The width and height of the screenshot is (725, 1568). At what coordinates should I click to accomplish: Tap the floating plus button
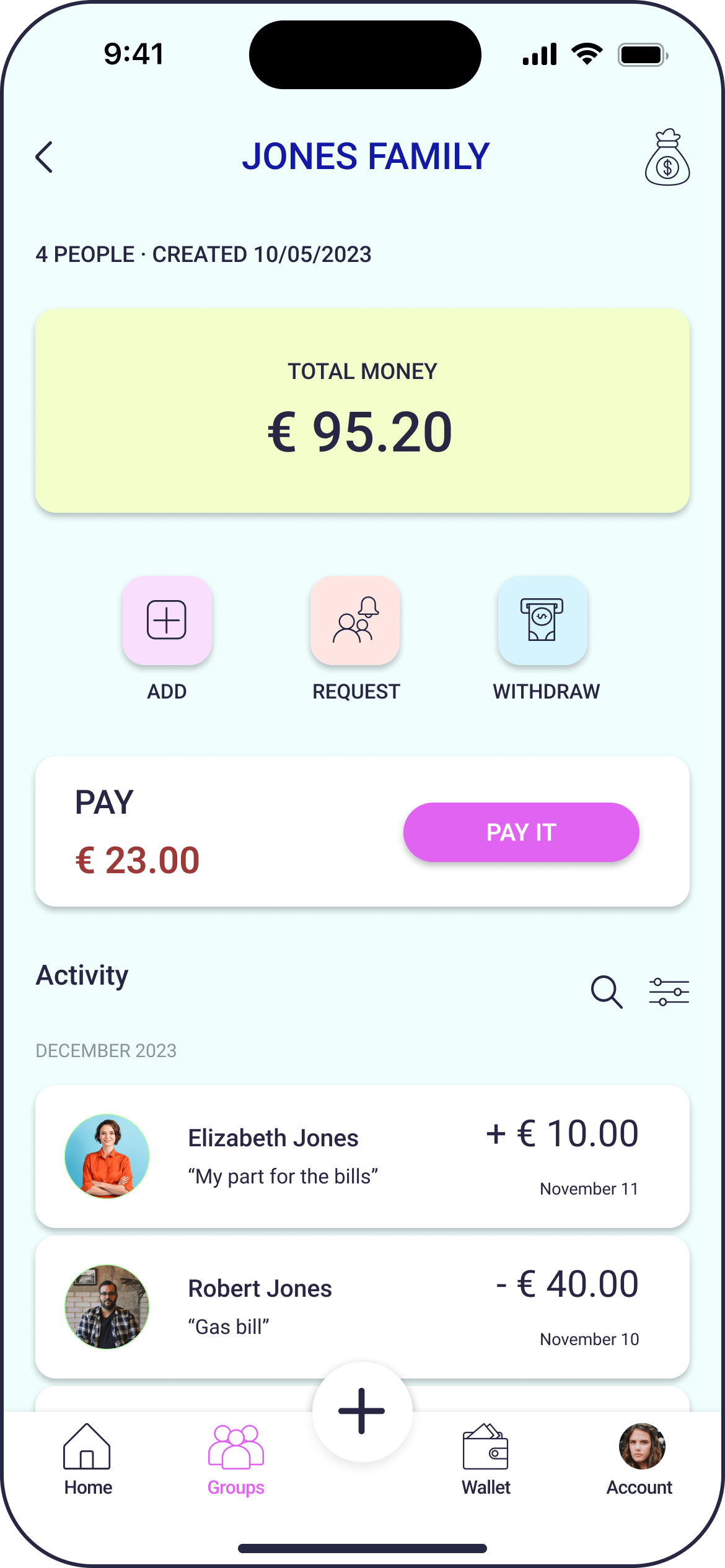pyautogui.click(x=362, y=1411)
